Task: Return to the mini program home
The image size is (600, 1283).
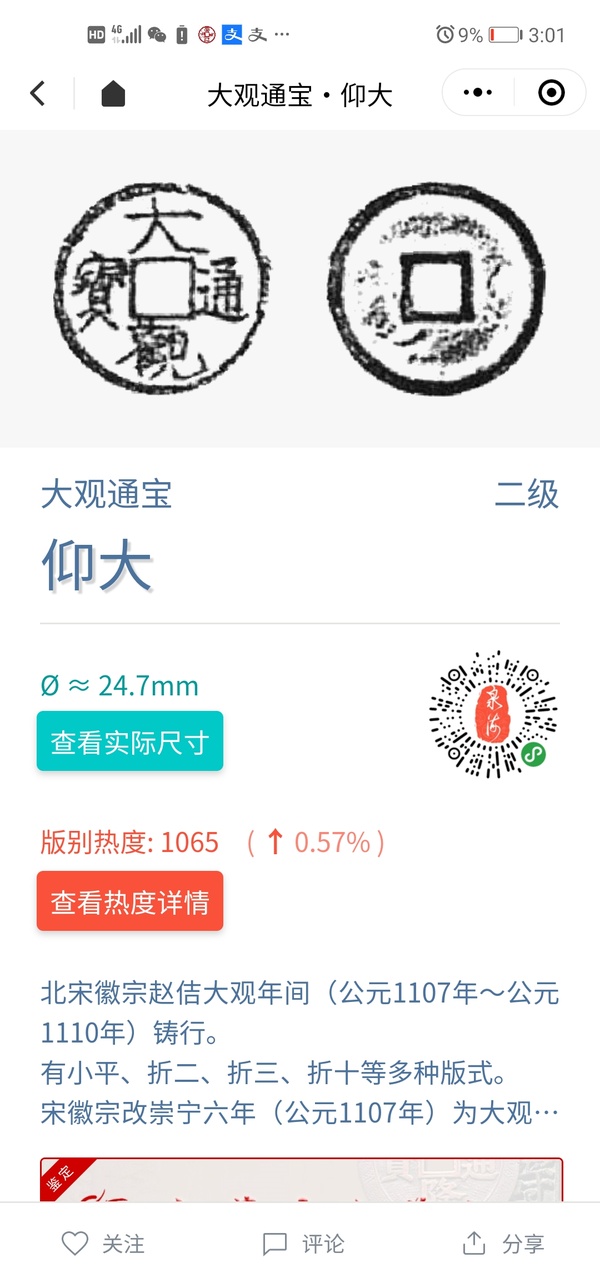Action: [113, 94]
